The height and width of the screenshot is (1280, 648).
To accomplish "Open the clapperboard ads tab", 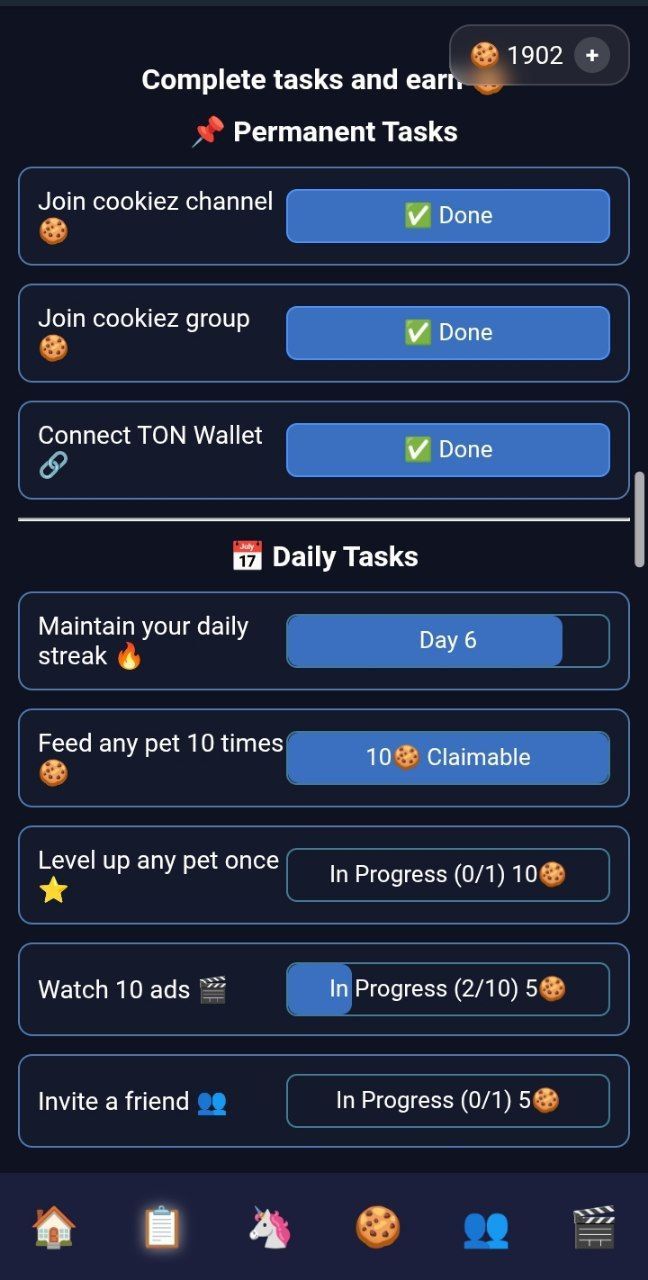I will (594, 1227).
